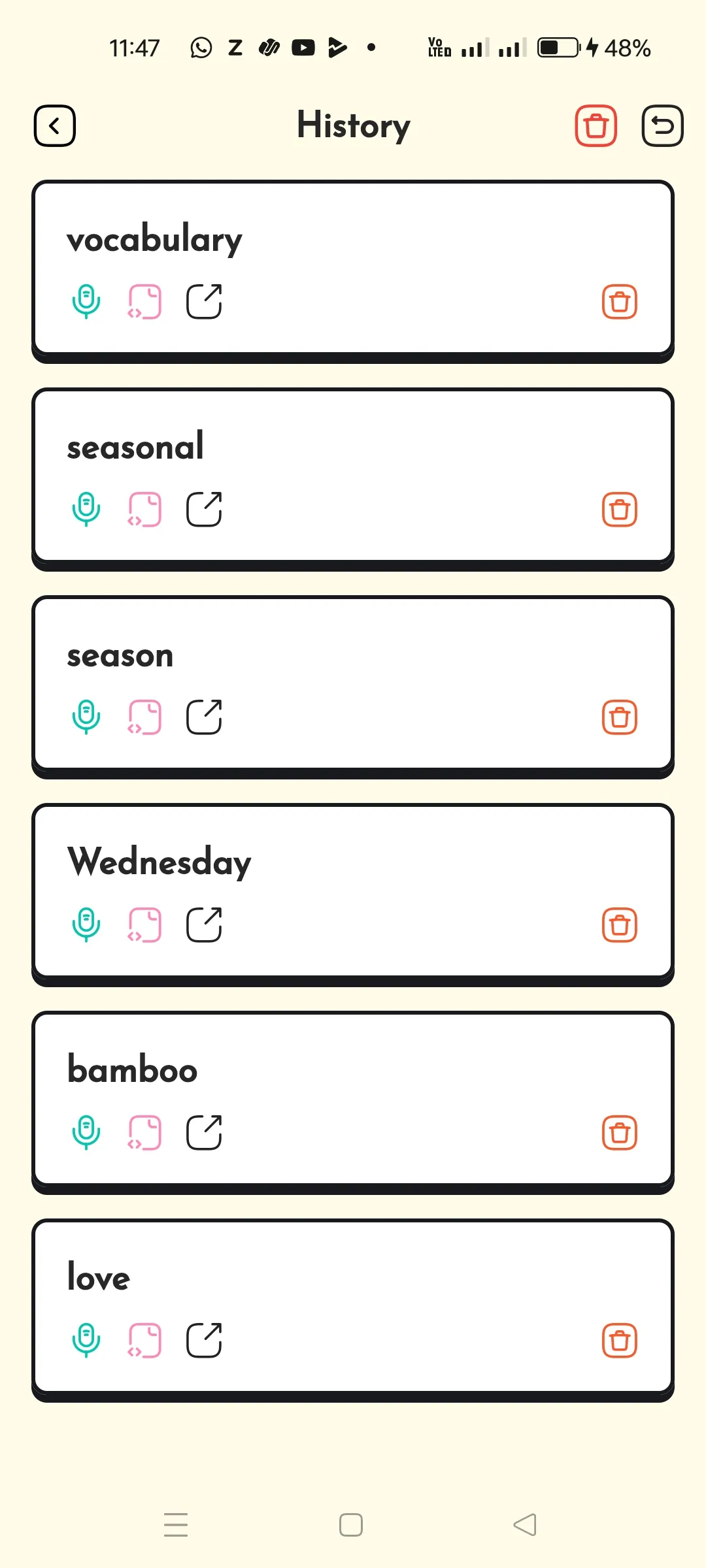Share the word vocabulary
Image resolution: width=706 pixels, height=1568 pixels.
(x=204, y=301)
